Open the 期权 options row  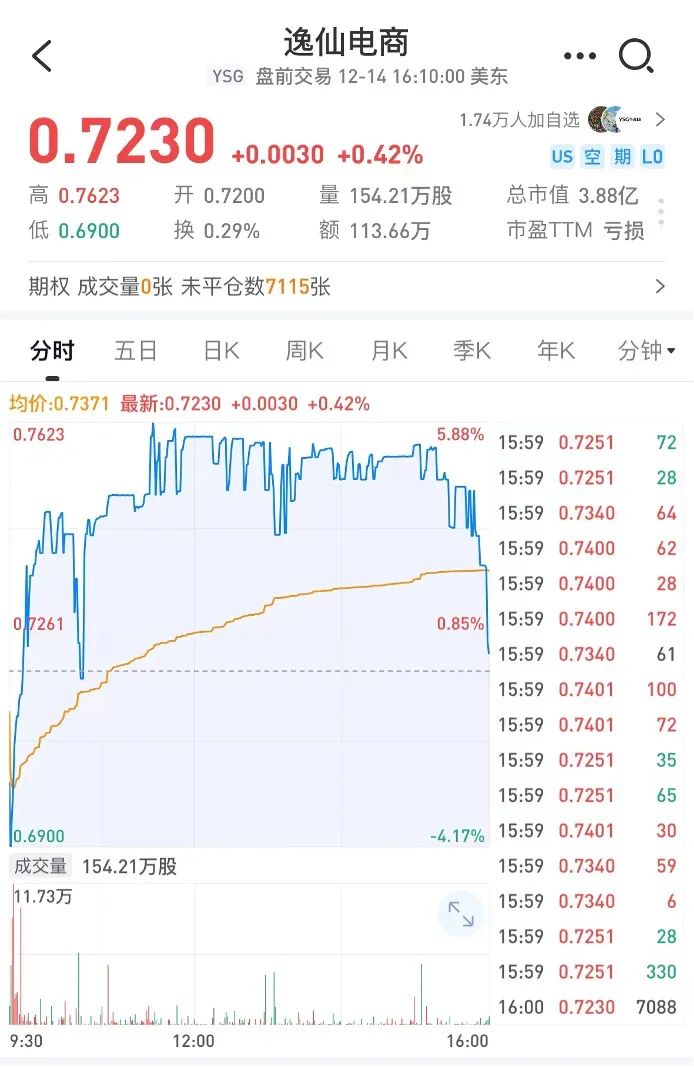(346, 287)
